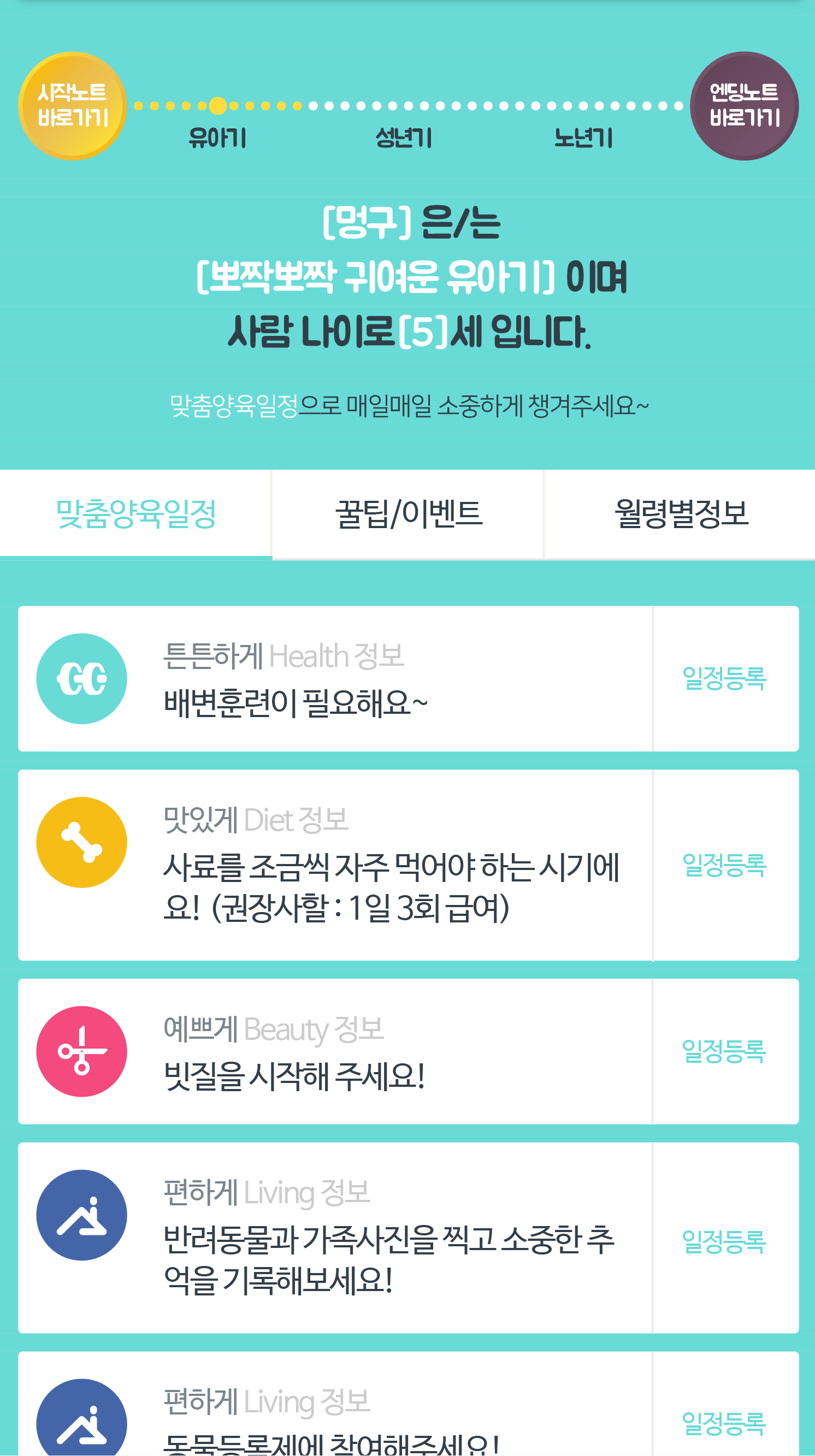Screen dimensions: 815x1456
Task: Select 성년기 stage on the timeline
Action: pos(404,137)
